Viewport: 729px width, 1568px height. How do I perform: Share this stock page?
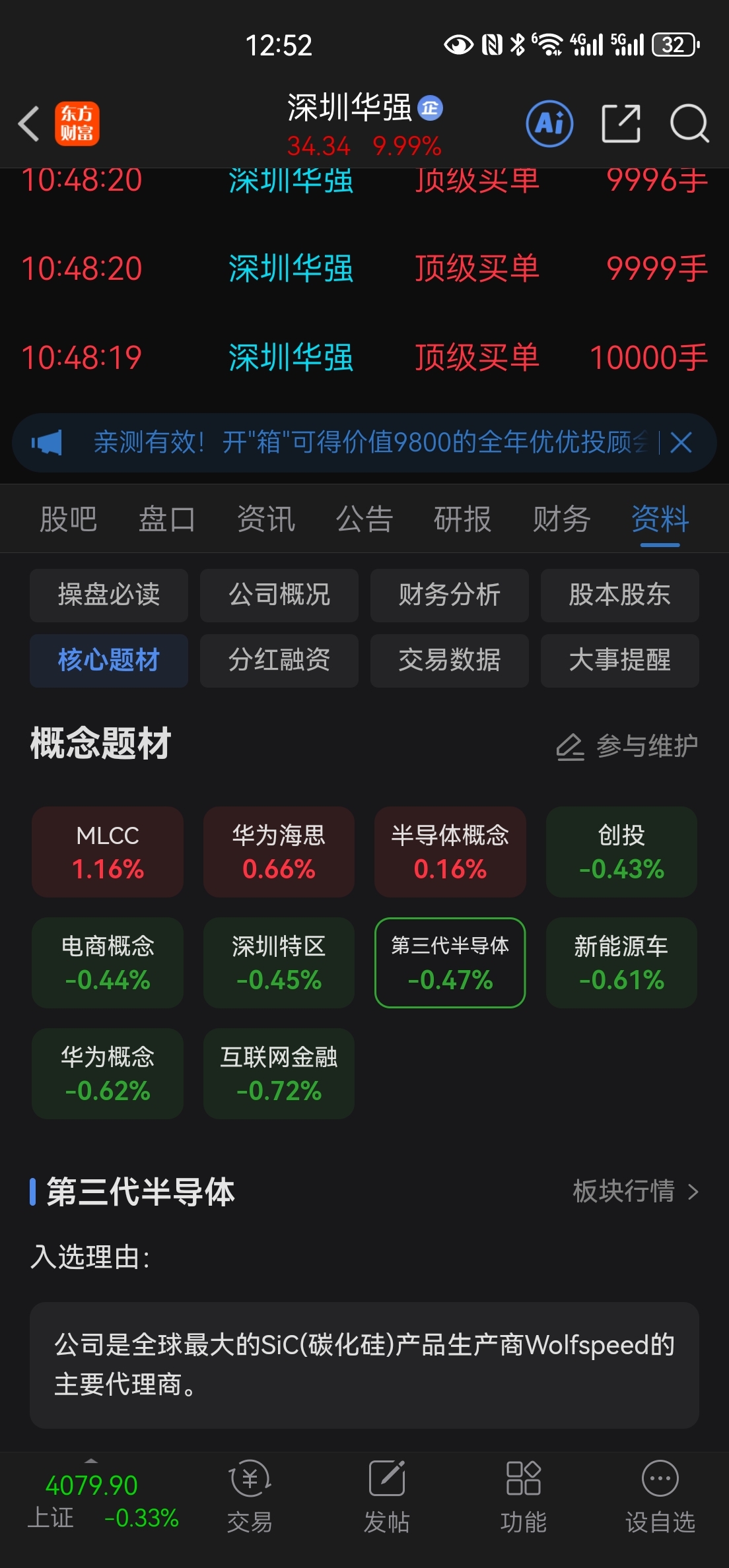pyautogui.click(x=621, y=123)
